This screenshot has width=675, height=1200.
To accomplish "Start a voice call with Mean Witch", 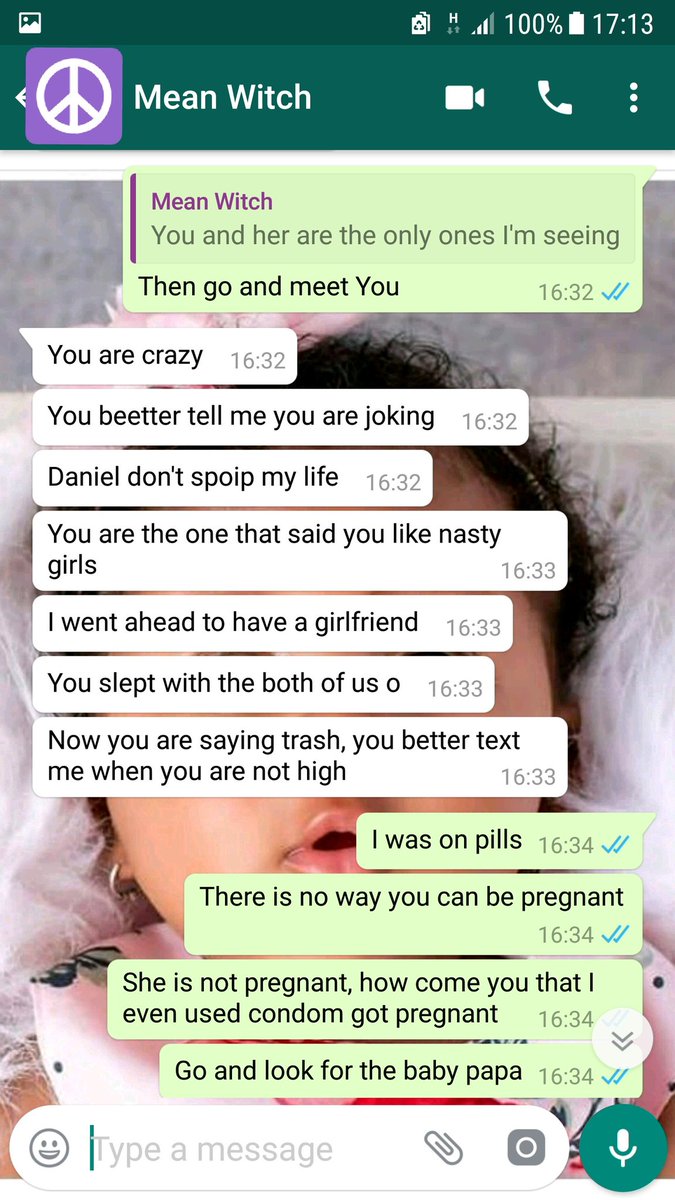I will point(554,98).
